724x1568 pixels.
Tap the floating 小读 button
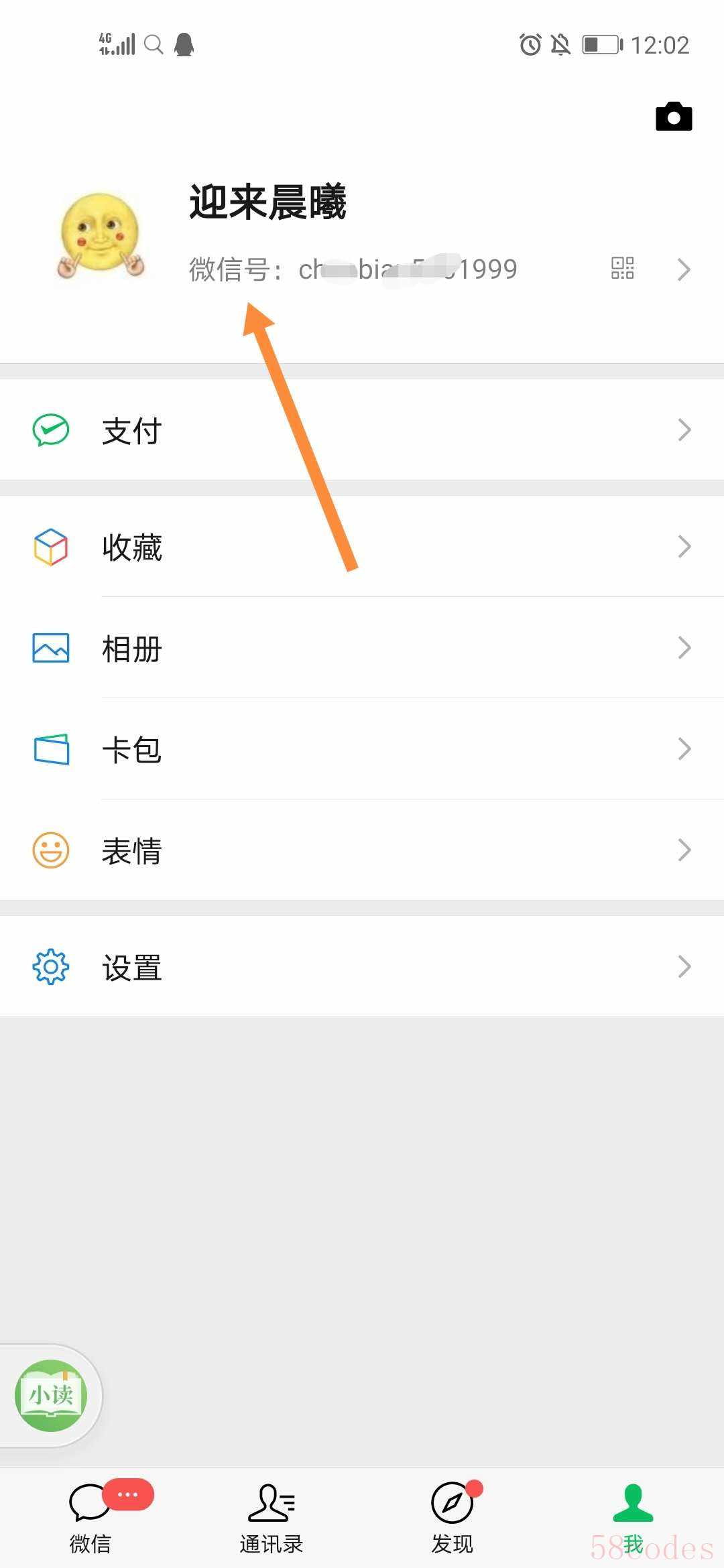click(51, 1396)
